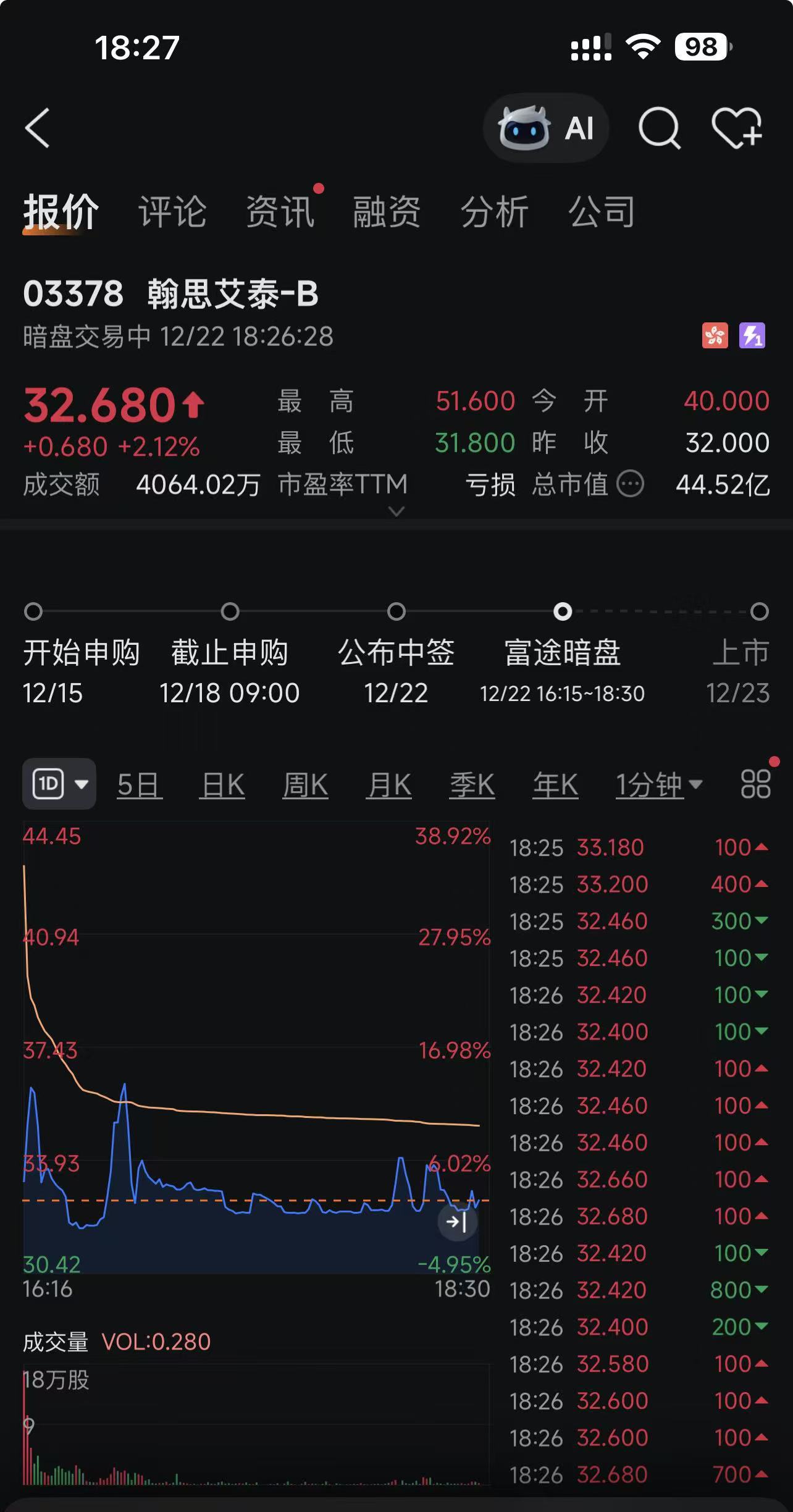Switch to the 评论 tab
Image resolution: width=793 pixels, height=1512 pixels.
172,212
